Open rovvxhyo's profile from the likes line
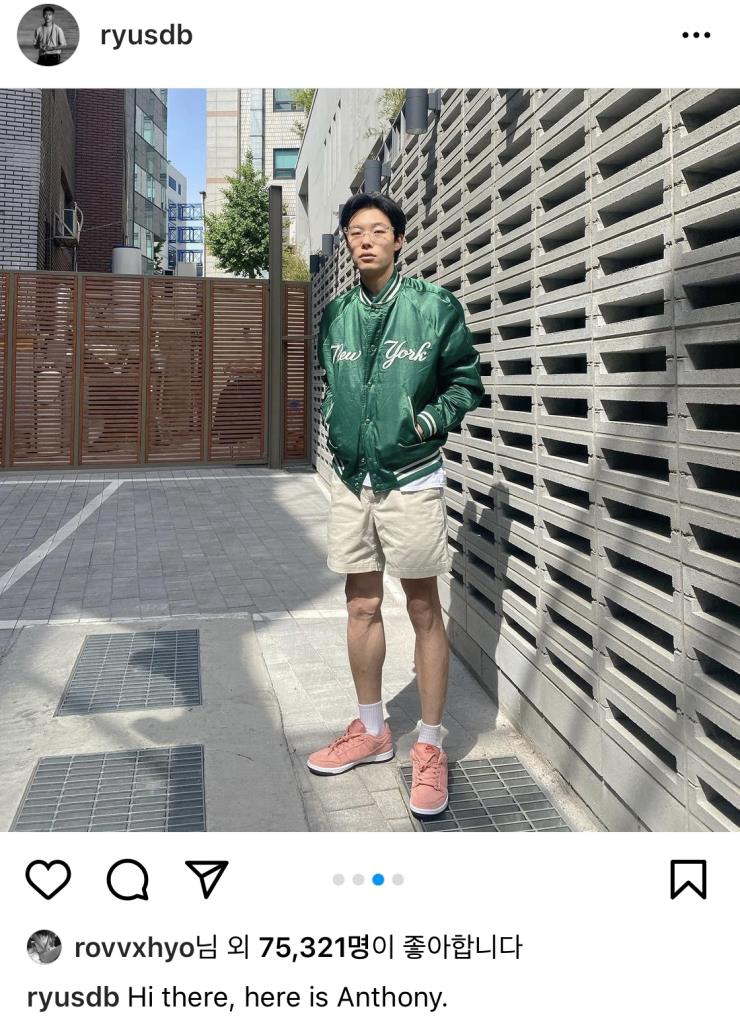740x1027 pixels. pyautogui.click(x=133, y=947)
